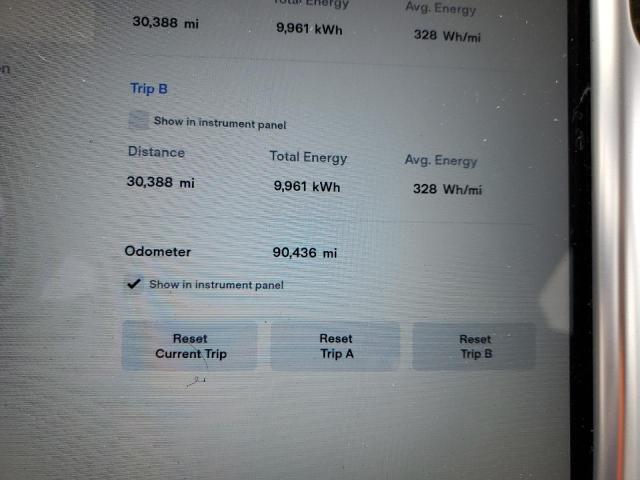The image size is (640, 480).
Task: Tap Reset Trip A button
Action: (x=336, y=346)
